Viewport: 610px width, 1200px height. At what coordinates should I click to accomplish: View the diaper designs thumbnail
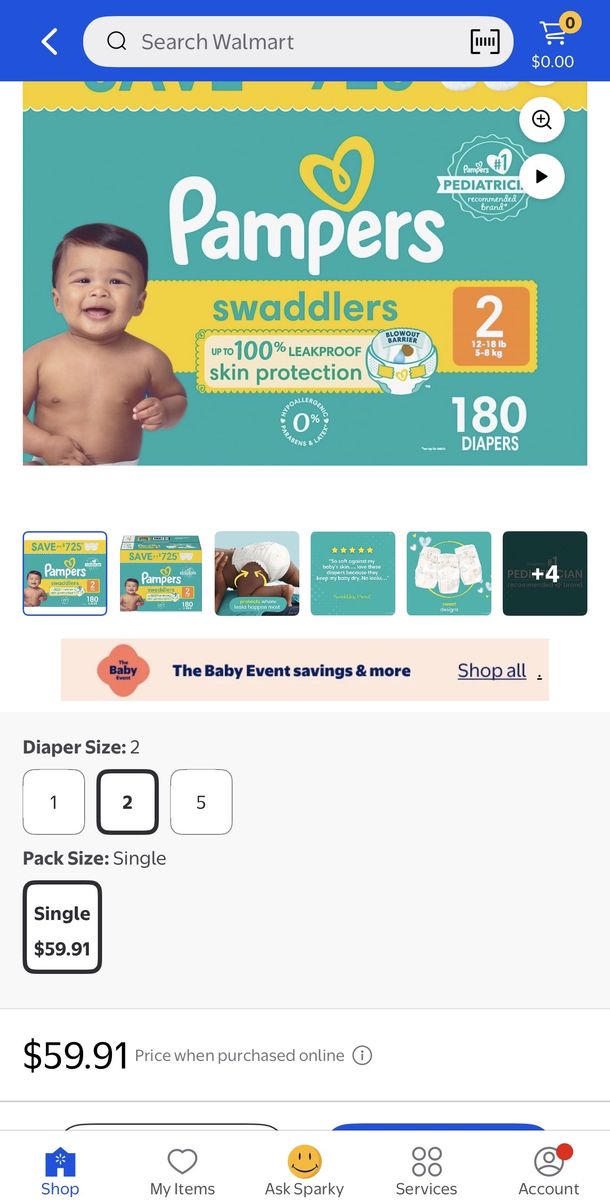click(x=449, y=573)
